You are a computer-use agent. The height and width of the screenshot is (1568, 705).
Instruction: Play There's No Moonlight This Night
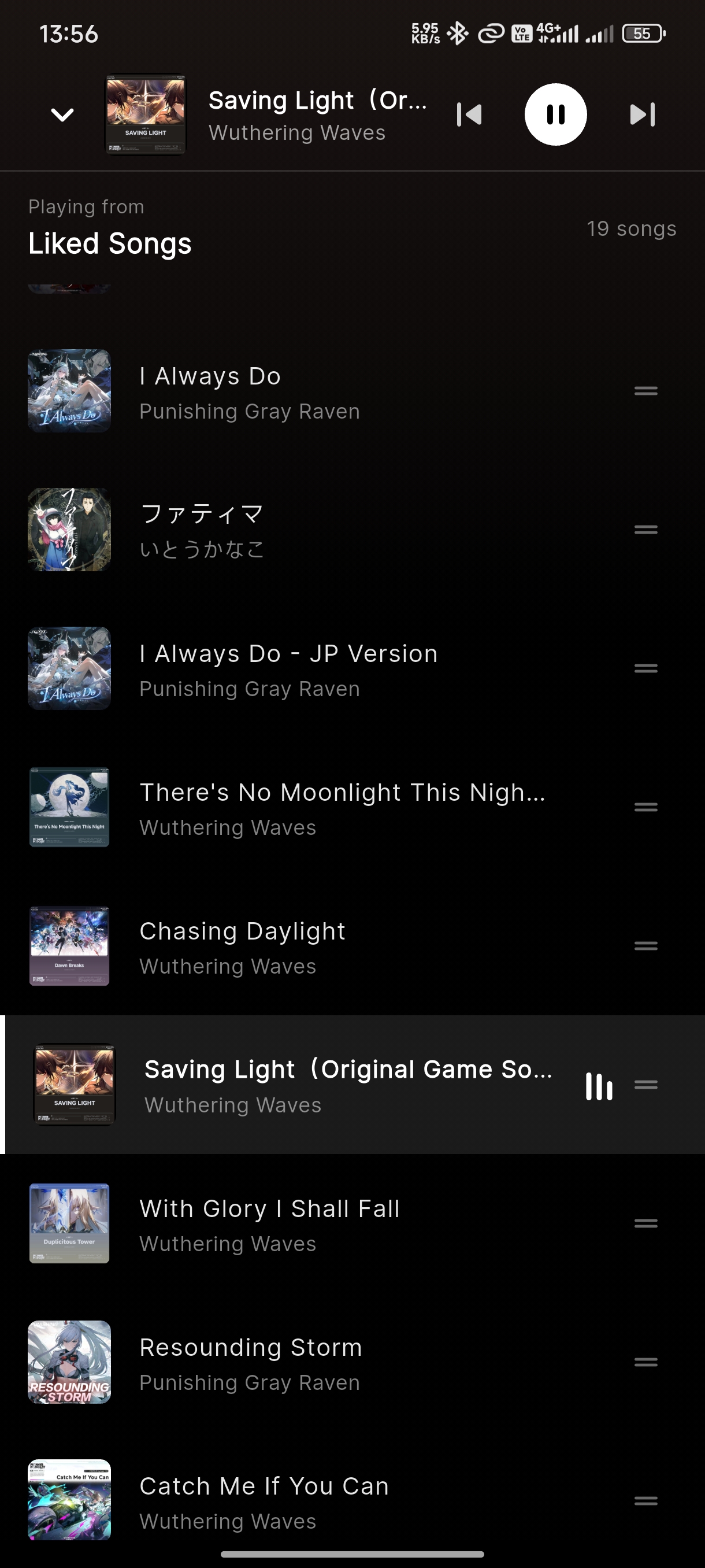342,808
